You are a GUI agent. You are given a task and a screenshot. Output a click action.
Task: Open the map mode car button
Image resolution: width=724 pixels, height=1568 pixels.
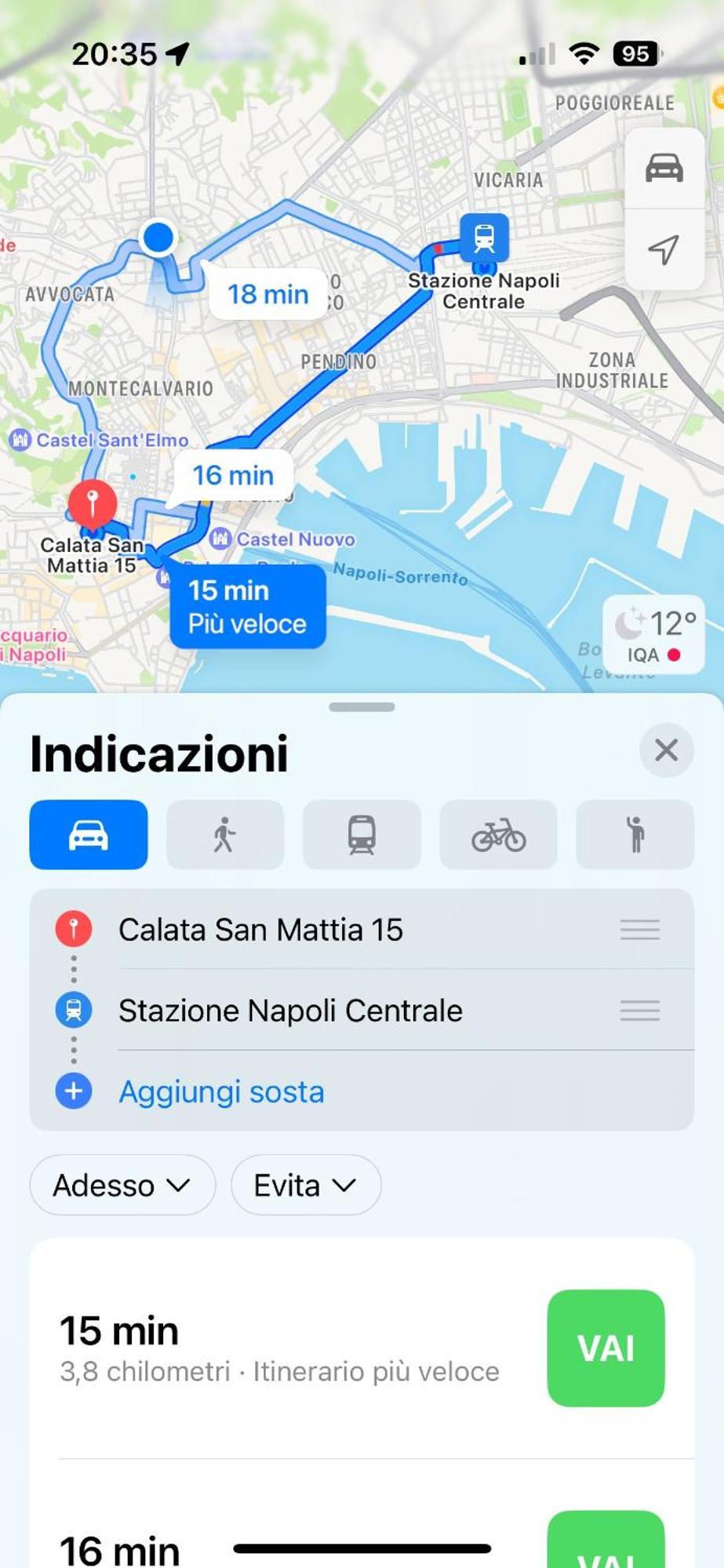pos(664,168)
